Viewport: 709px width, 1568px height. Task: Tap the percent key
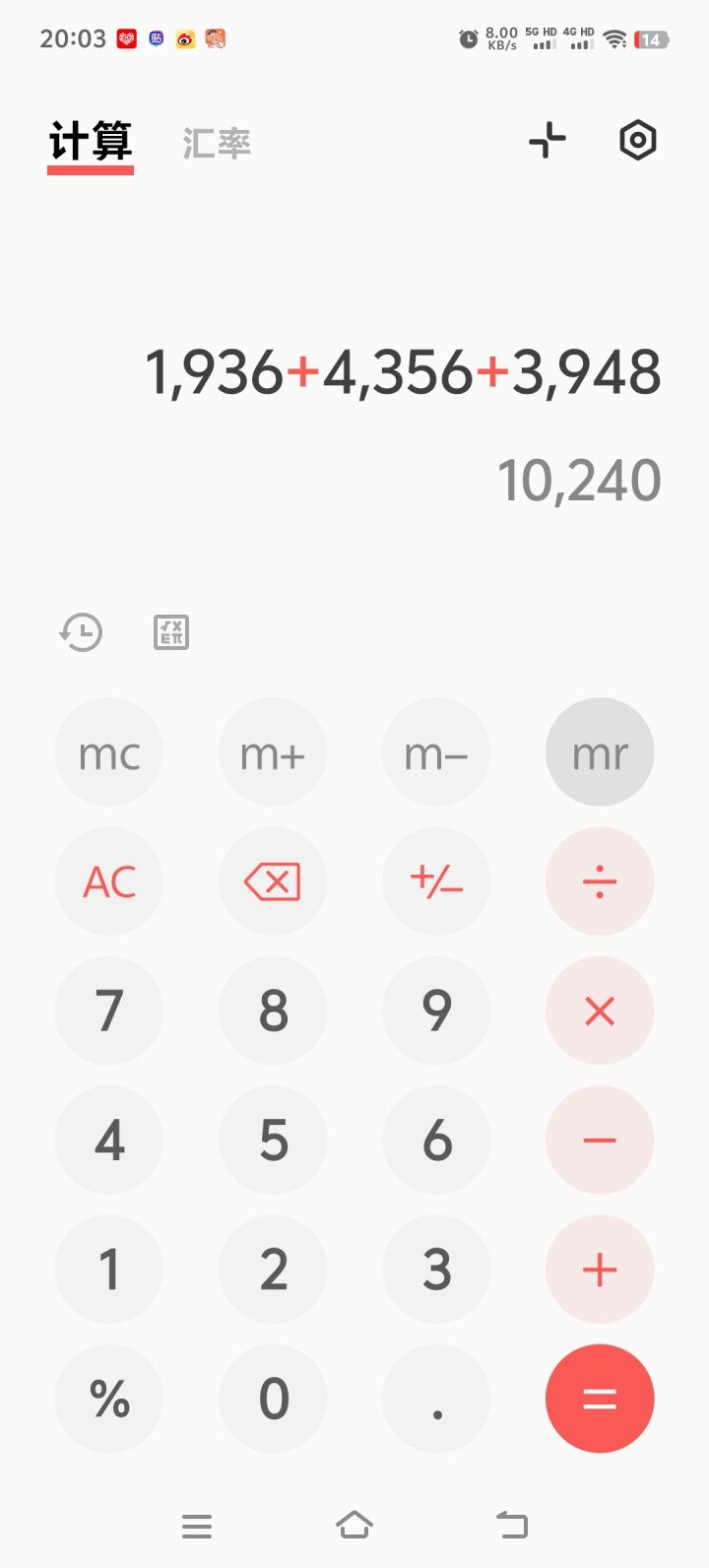coord(109,1399)
